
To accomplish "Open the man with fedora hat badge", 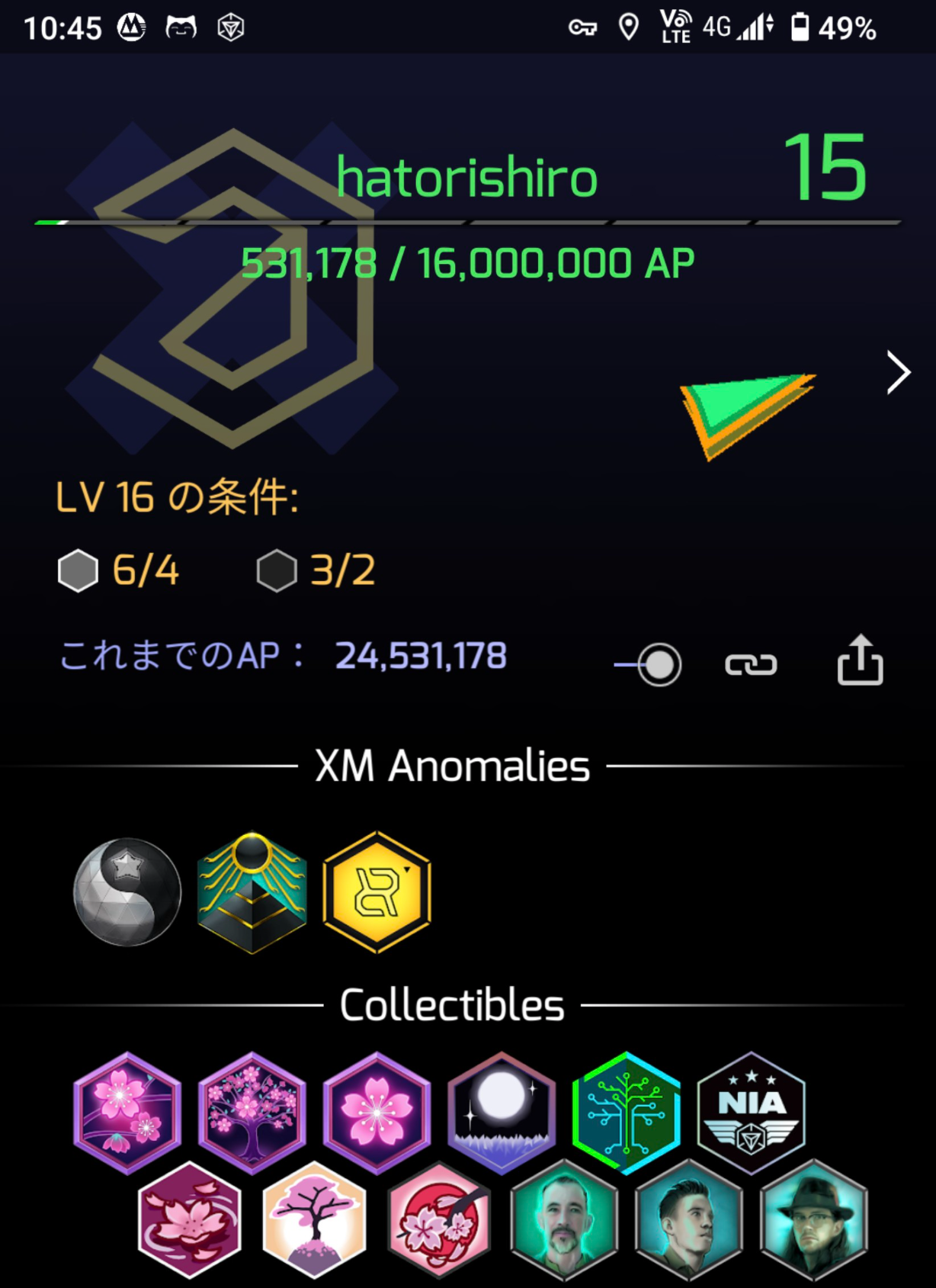I will [x=813, y=1219].
